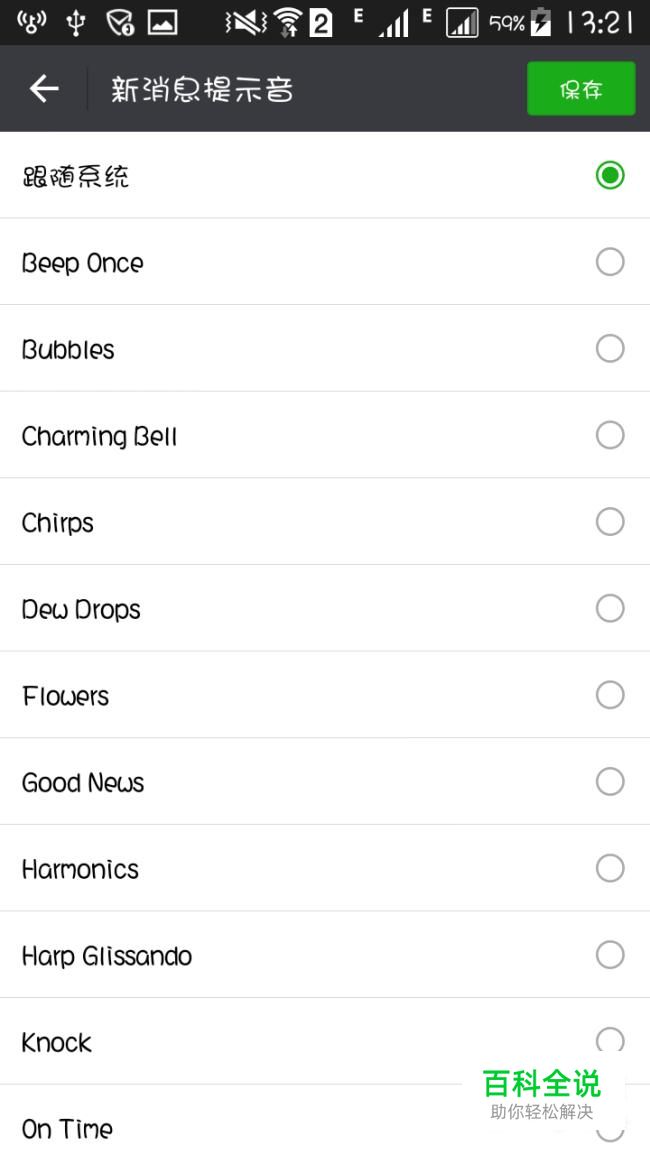Select the 跟随系统 option
The height and width of the screenshot is (1155, 650).
[325, 175]
